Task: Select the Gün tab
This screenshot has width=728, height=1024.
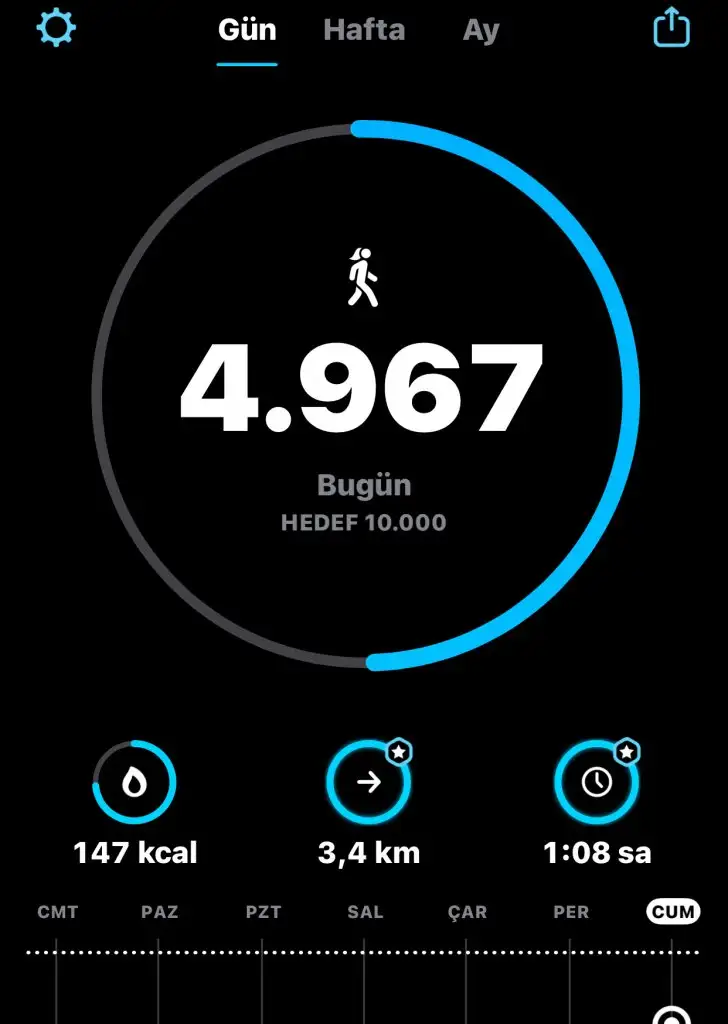Action: [247, 30]
